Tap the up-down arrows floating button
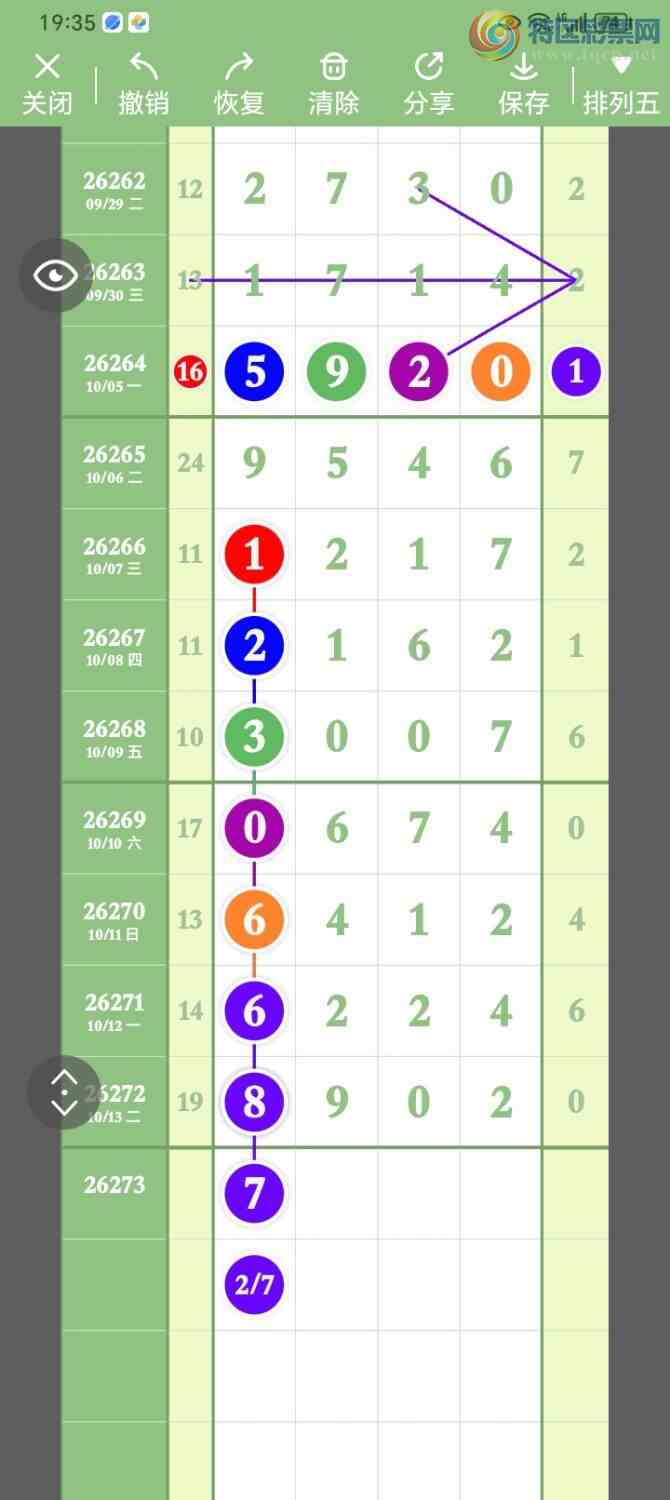 point(64,1093)
